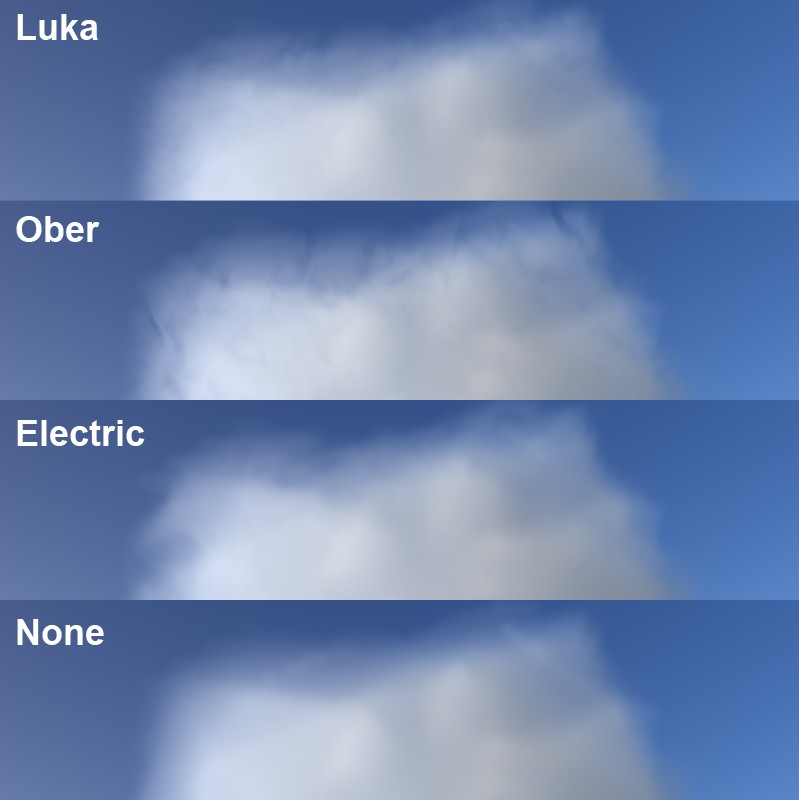Select the Luka filter preview
This screenshot has height=800, width=799.
pos(399,100)
